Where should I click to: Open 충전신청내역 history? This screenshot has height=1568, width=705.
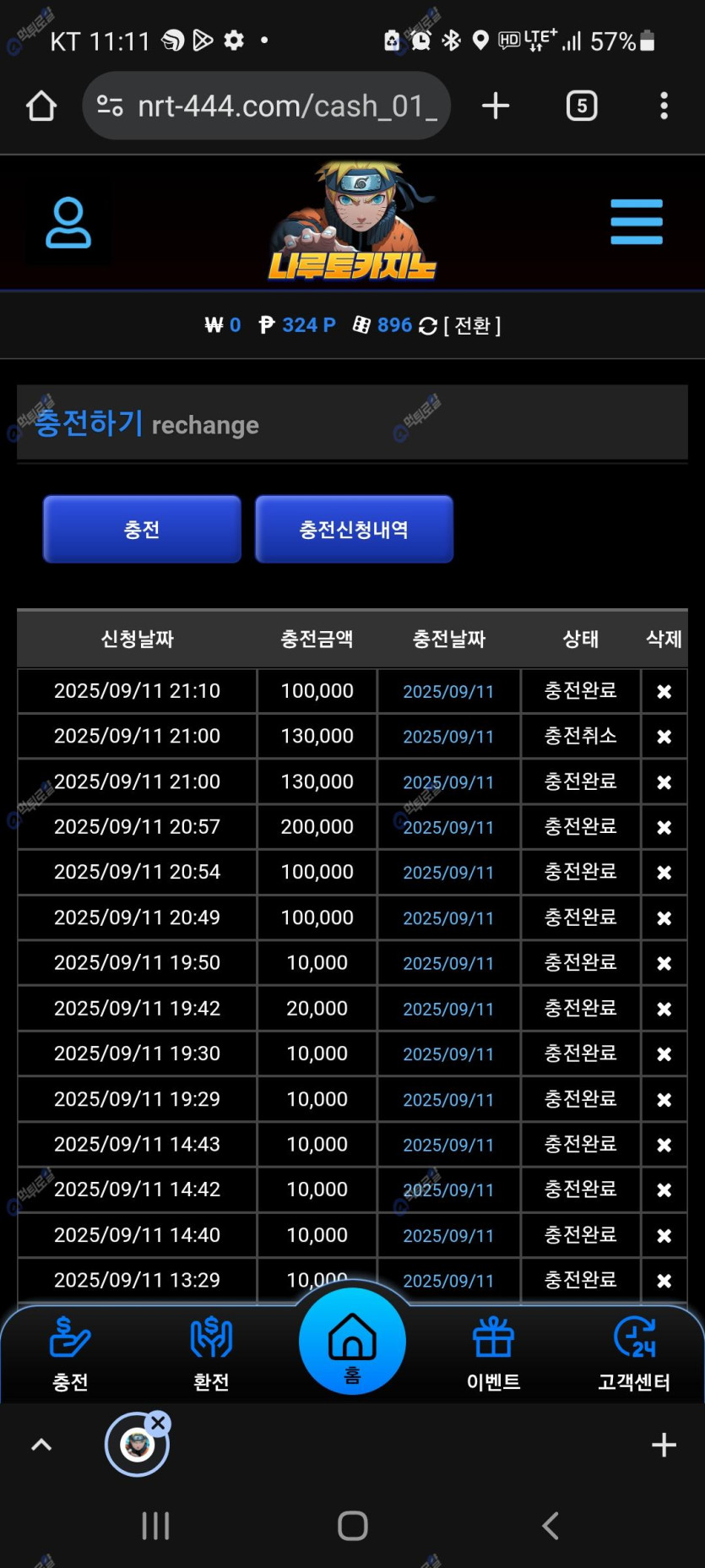coord(354,530)
